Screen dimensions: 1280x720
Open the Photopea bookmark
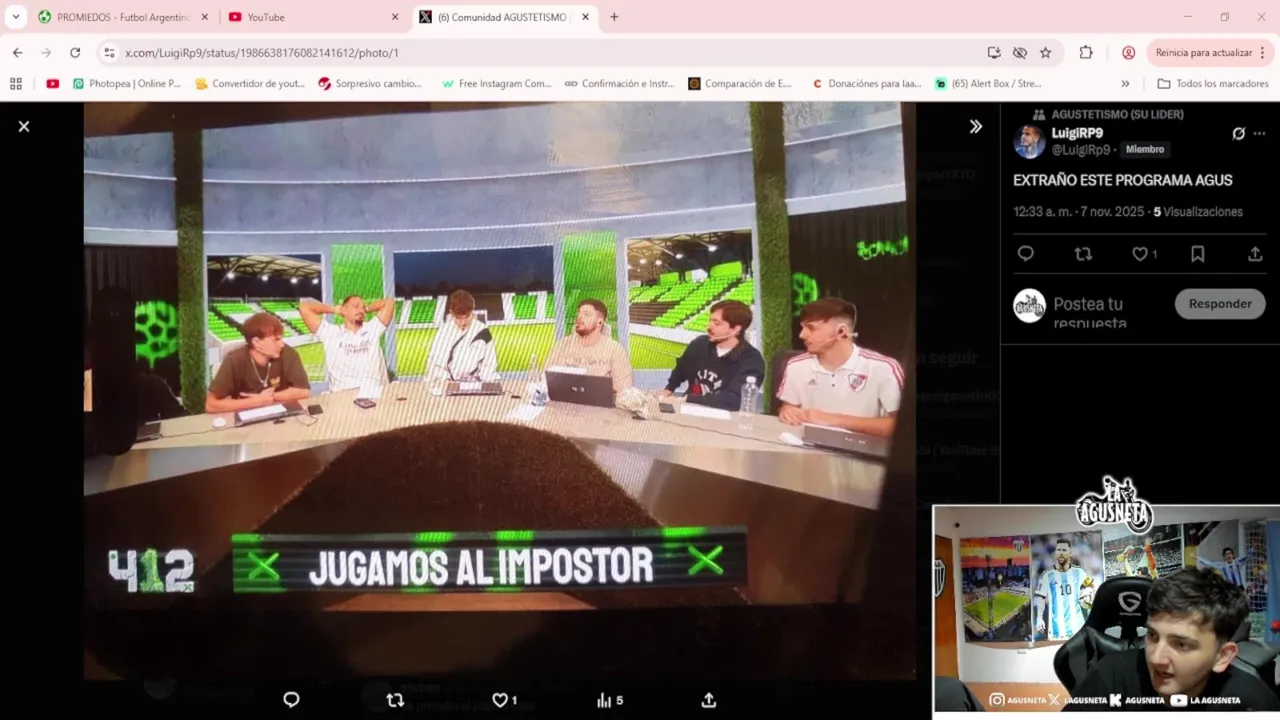(x=126, y=84)
